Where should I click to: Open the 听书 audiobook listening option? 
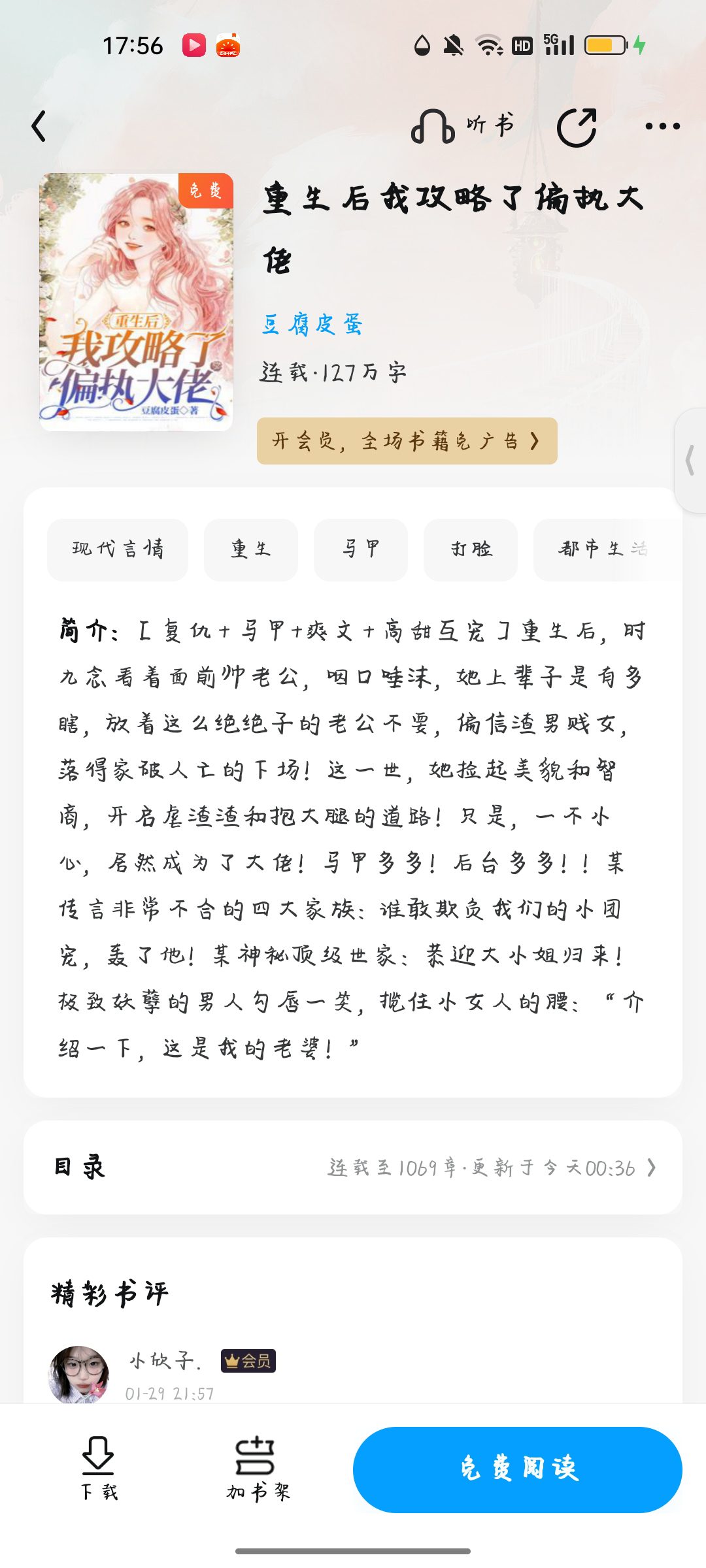click(x=463, y=126)
